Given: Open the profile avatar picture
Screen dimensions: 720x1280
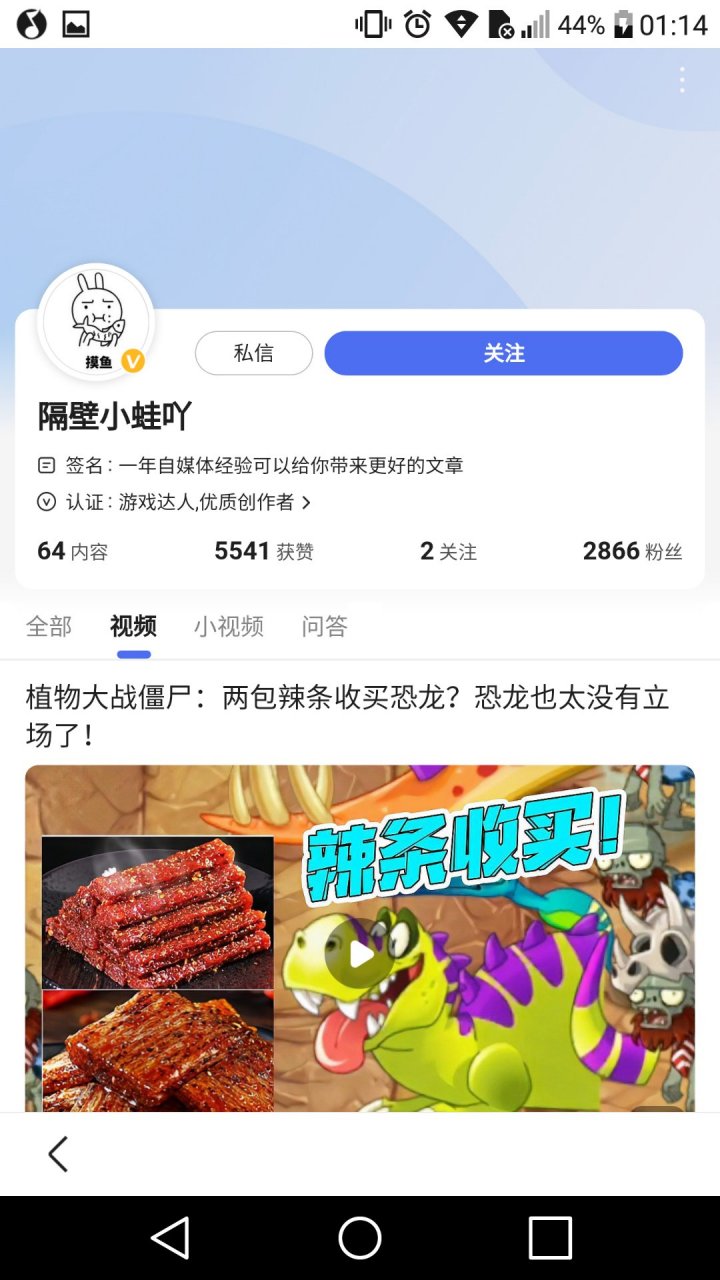Looking at the screenshot, I should pyautogui.click(x=95, y=320).
